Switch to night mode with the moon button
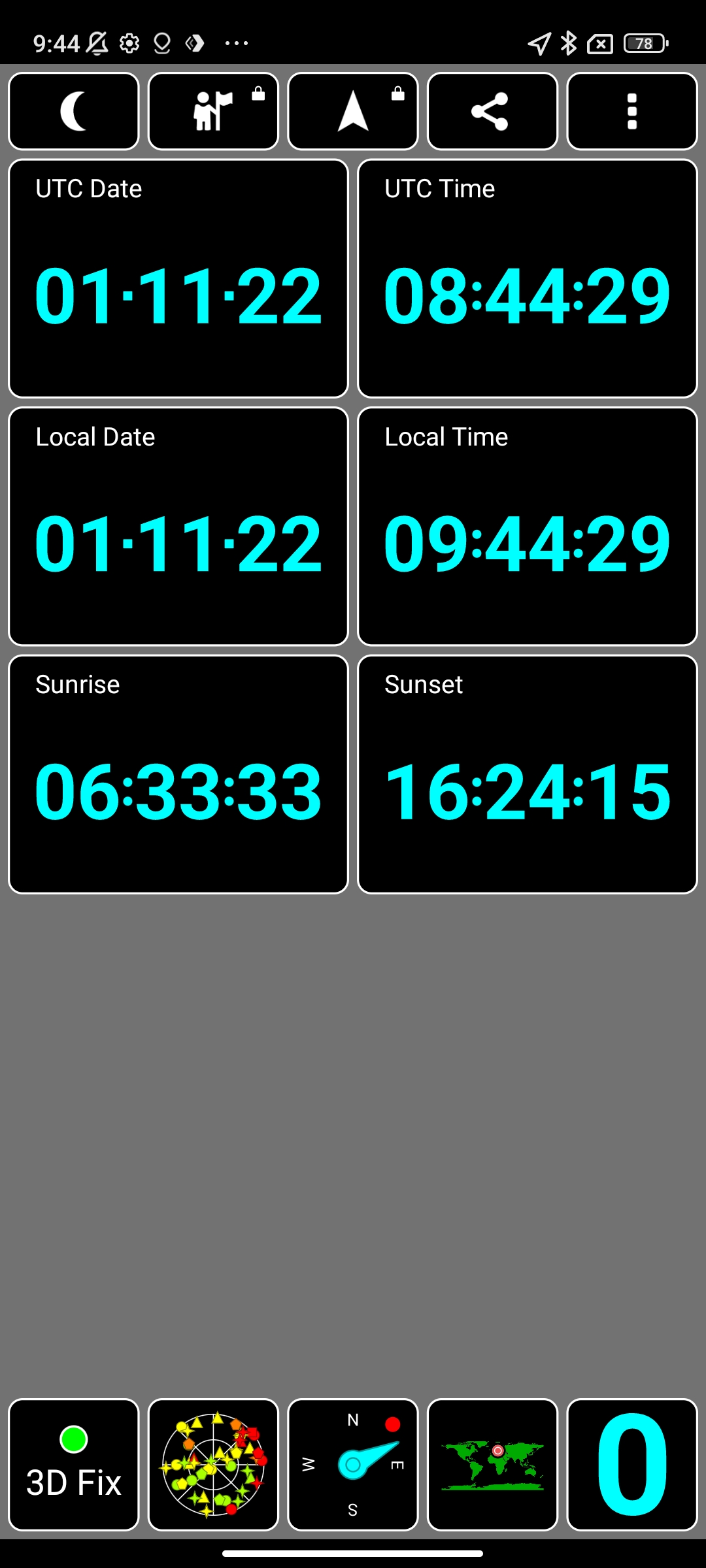This screenshot has height=1568, width=706. [x=74, y=111]
